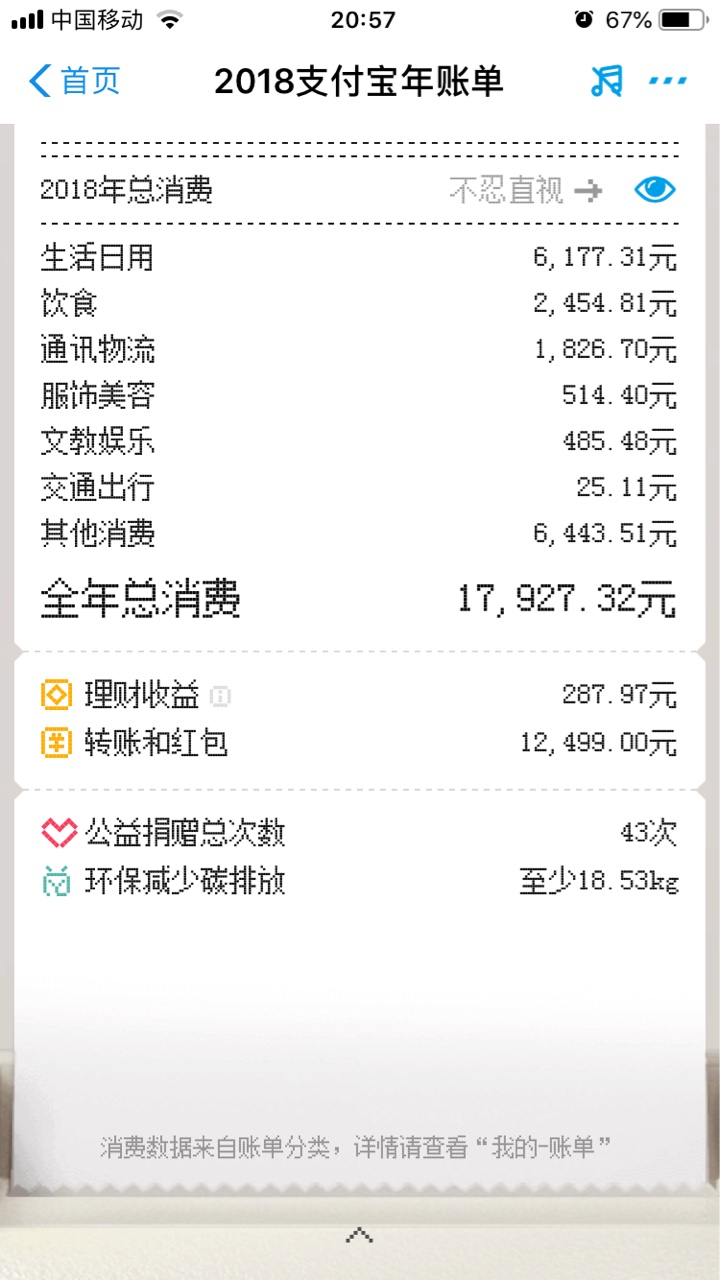Tap the info icon beside 理财收益
Image resolution: width=720 pixels, height=1280 pixels.
(x=221, y=695)
